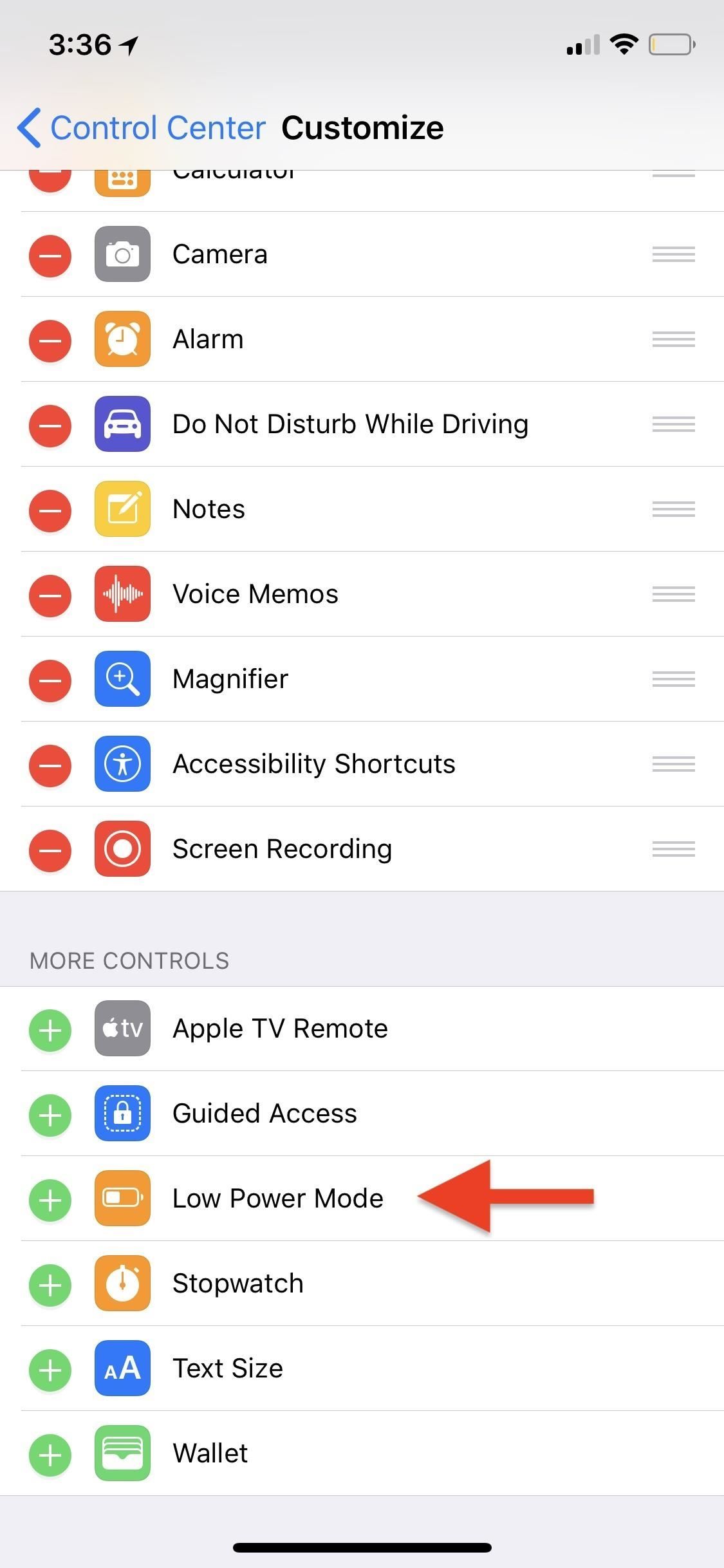
Task: Select the Stopwatch icon
Action: [x=122, y=1283]
